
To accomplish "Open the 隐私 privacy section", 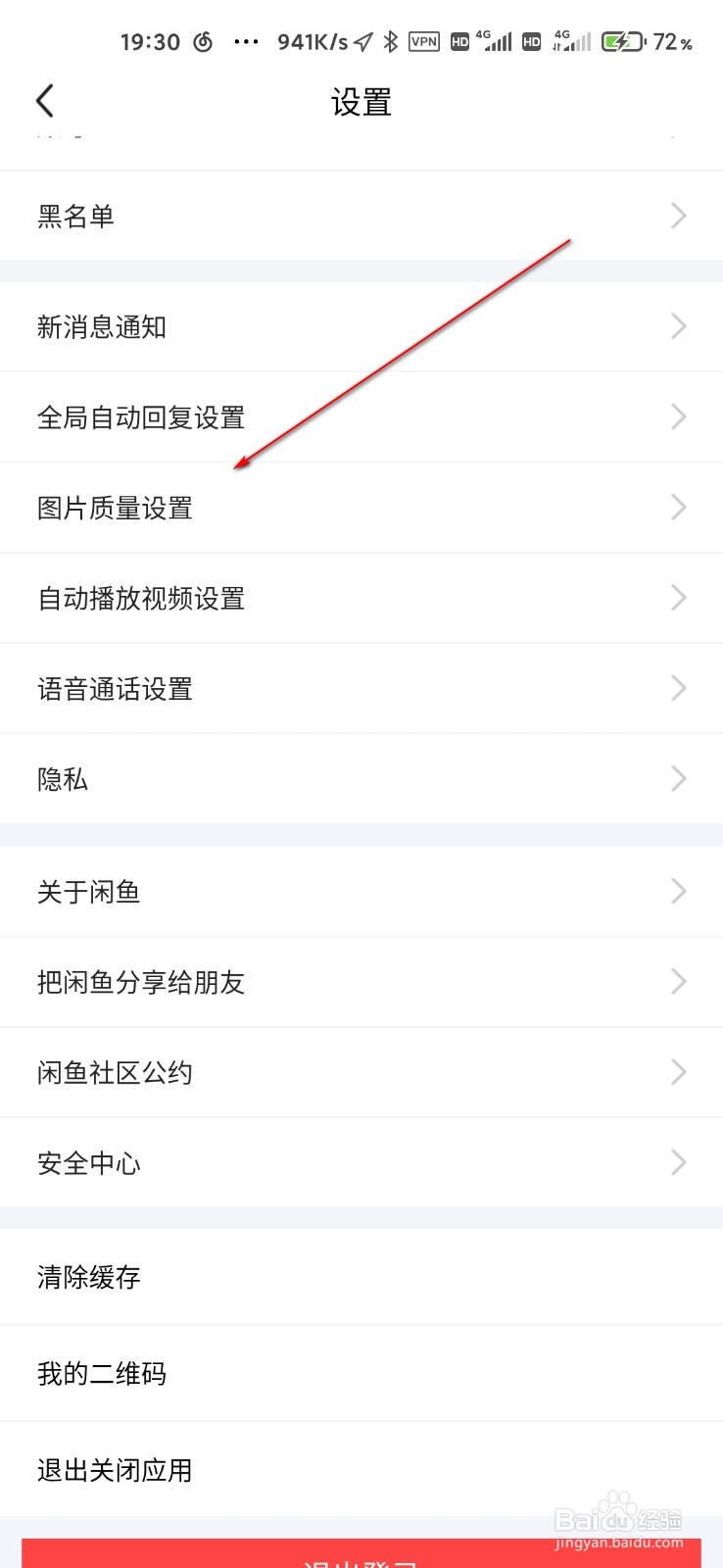I will click(63, 778).
